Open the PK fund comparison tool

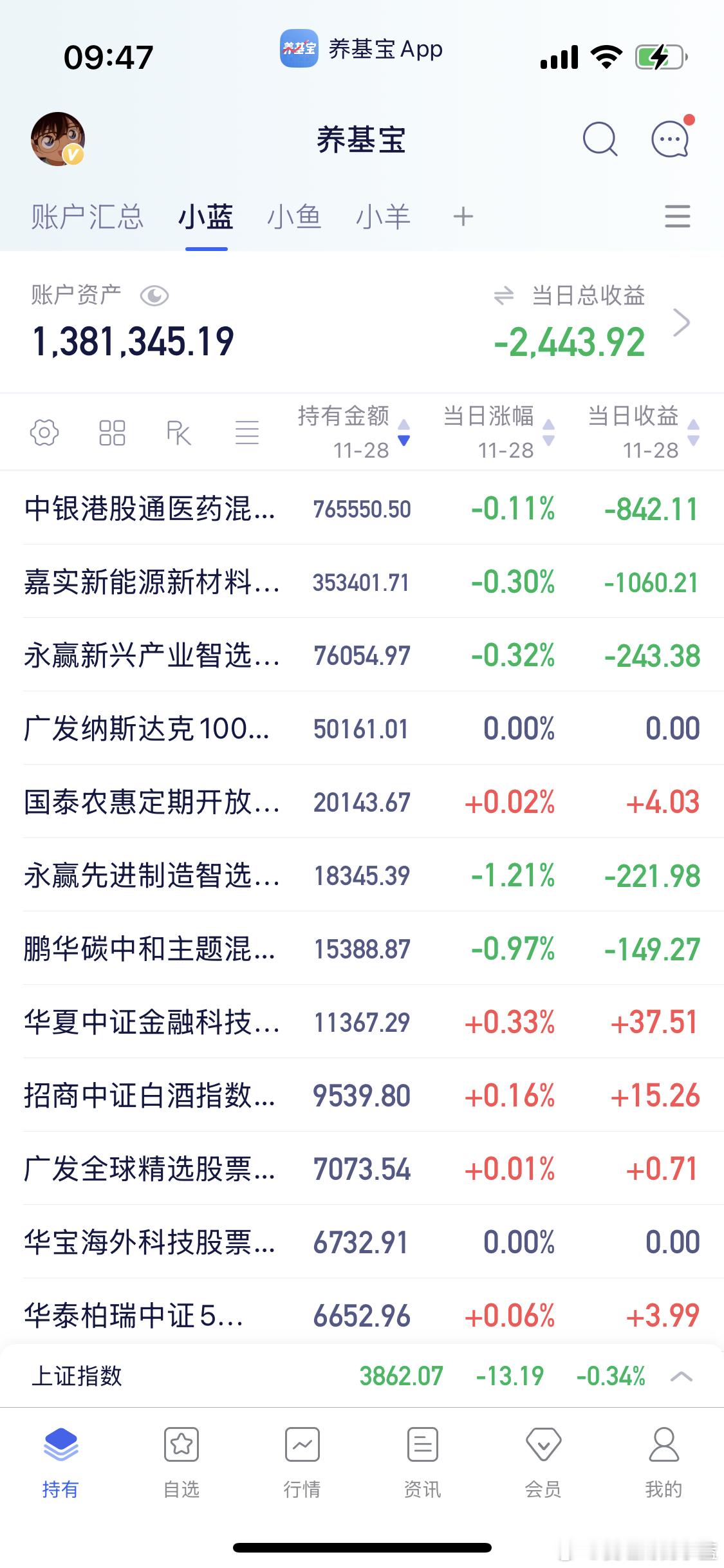point(178,433)
